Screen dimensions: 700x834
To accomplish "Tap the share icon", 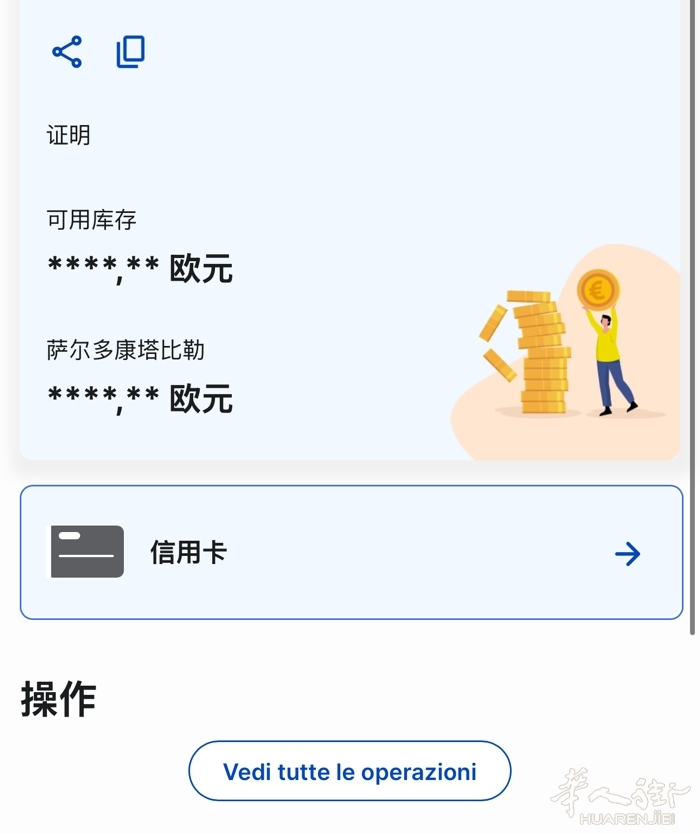I will [x=67, y=52].
